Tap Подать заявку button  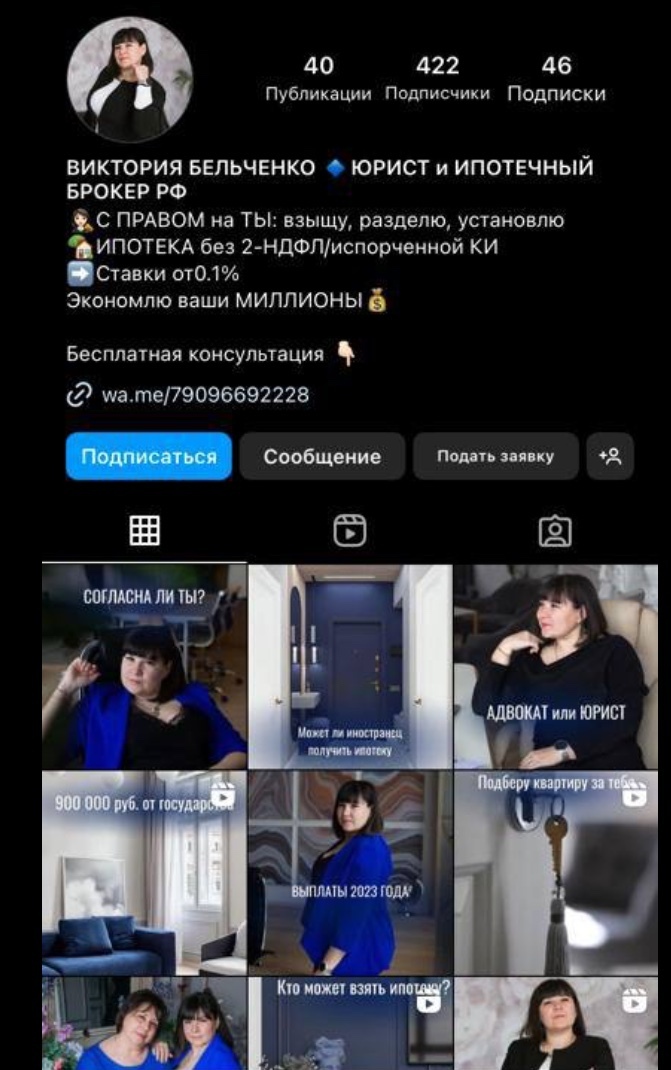495,457
